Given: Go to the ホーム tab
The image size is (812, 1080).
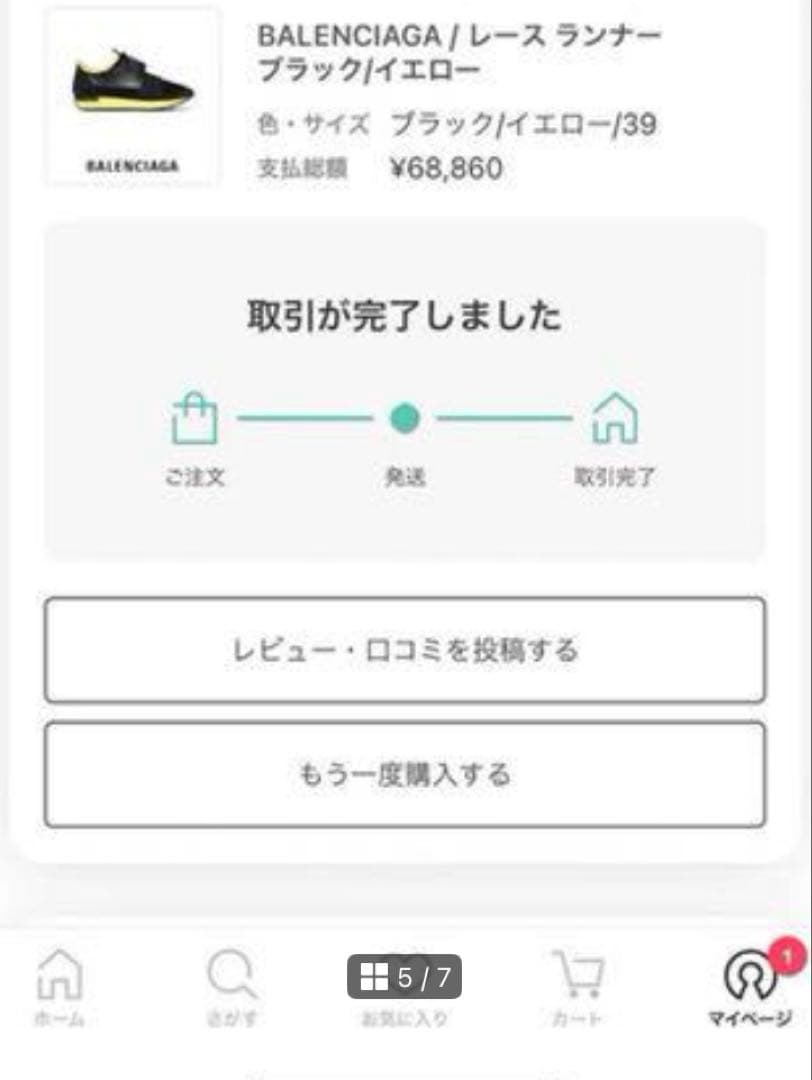Looking at the screenshot, I should point(60,987).
